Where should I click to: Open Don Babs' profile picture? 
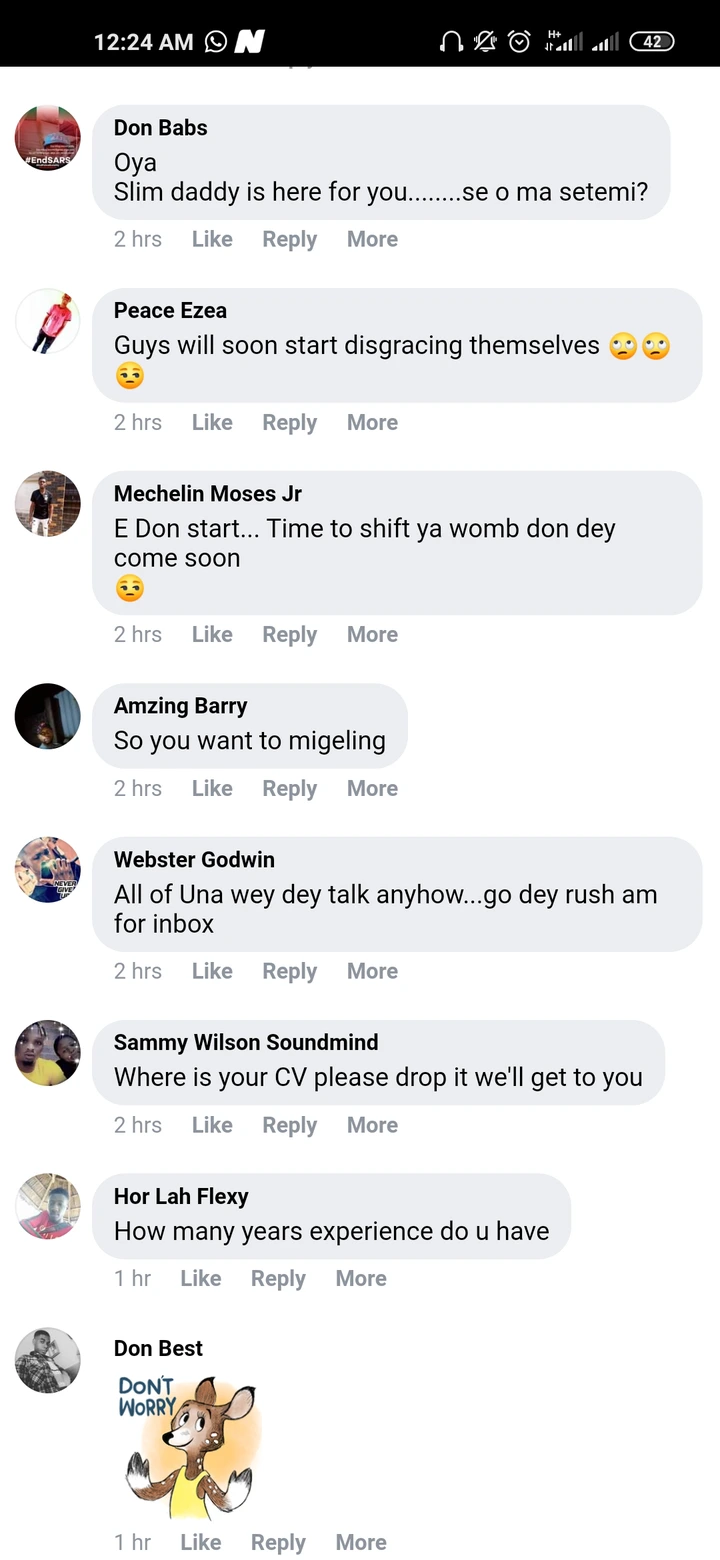point(47,138)
